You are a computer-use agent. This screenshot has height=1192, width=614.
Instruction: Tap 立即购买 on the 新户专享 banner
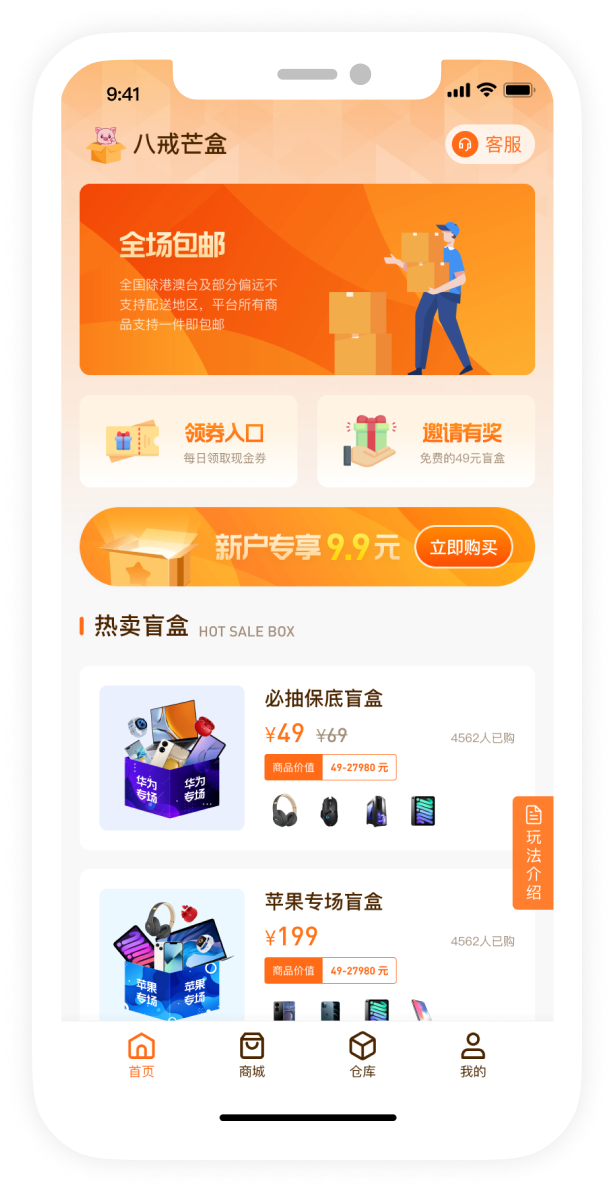[463, 547]
